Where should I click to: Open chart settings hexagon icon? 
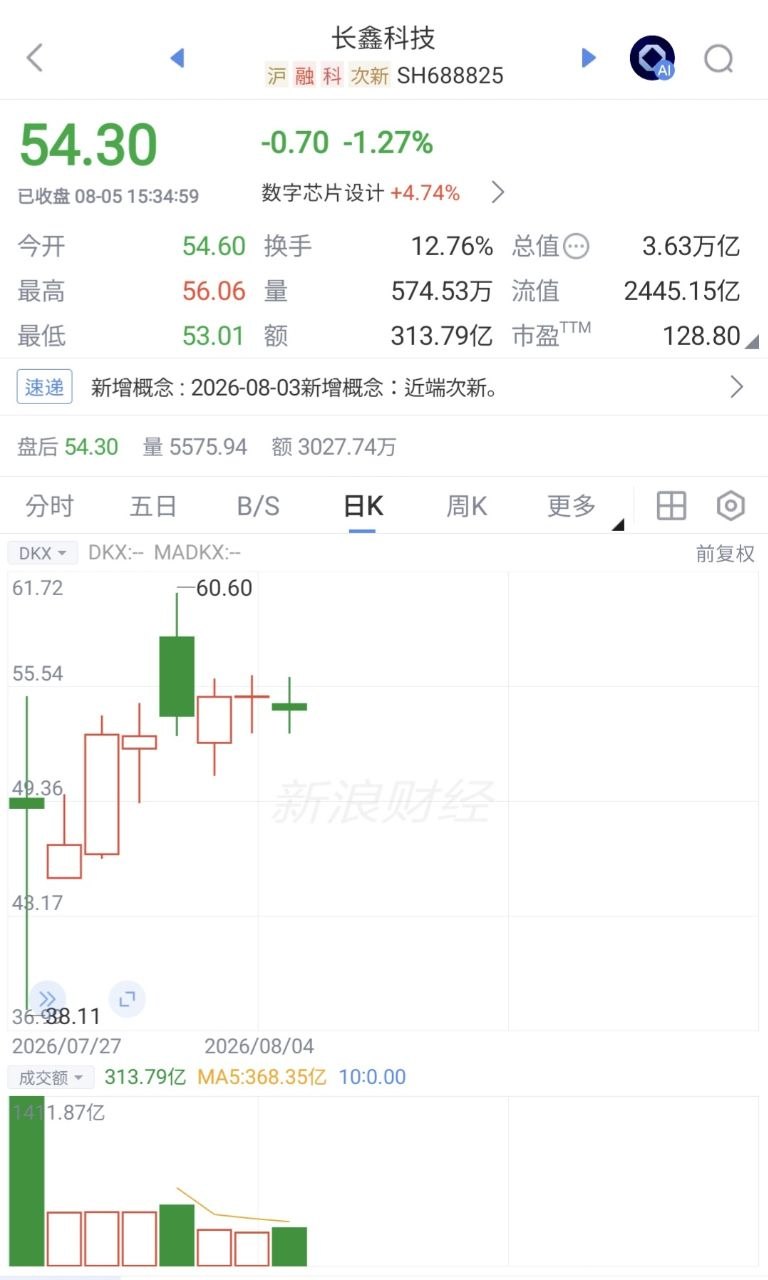(731, 506)
